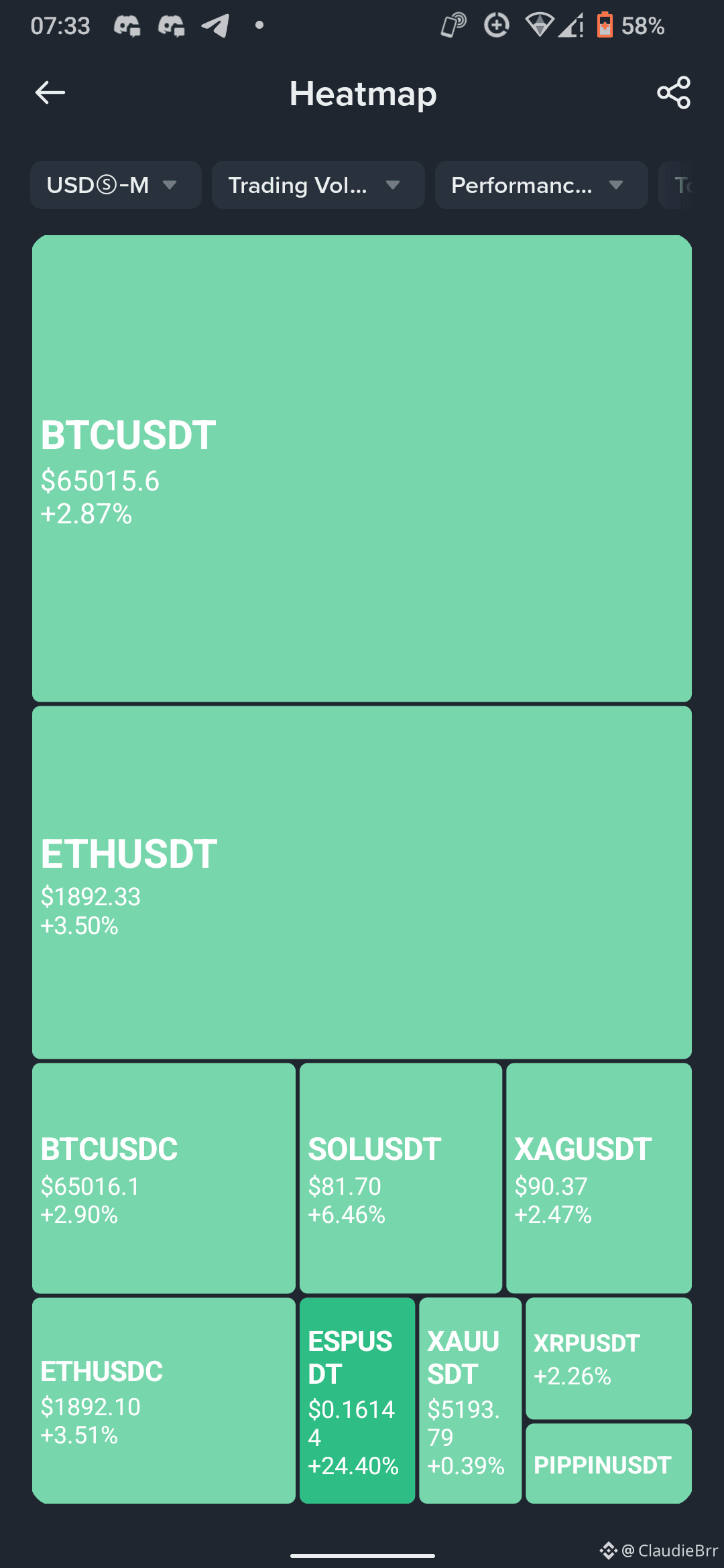Open the XAGUSDT silver tile
This screenshot has height=1568, width=724.
pyautogui.click(x=599, y=1178)
